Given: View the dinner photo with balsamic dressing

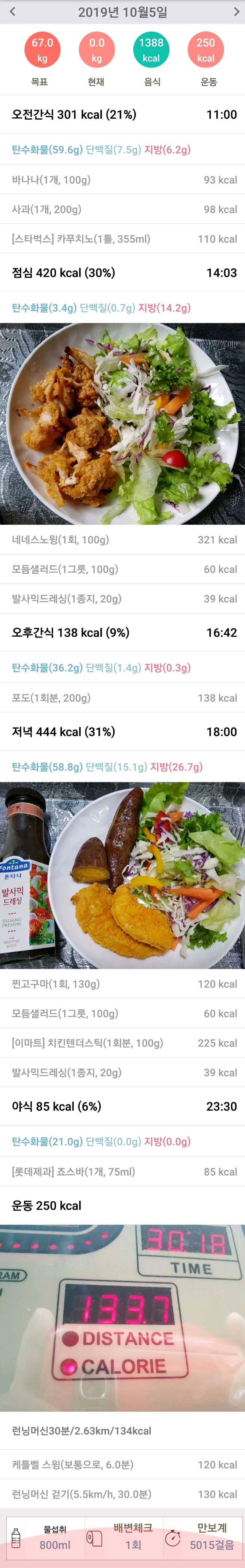Looking at the screenshot, I should [x=122, y=875].
